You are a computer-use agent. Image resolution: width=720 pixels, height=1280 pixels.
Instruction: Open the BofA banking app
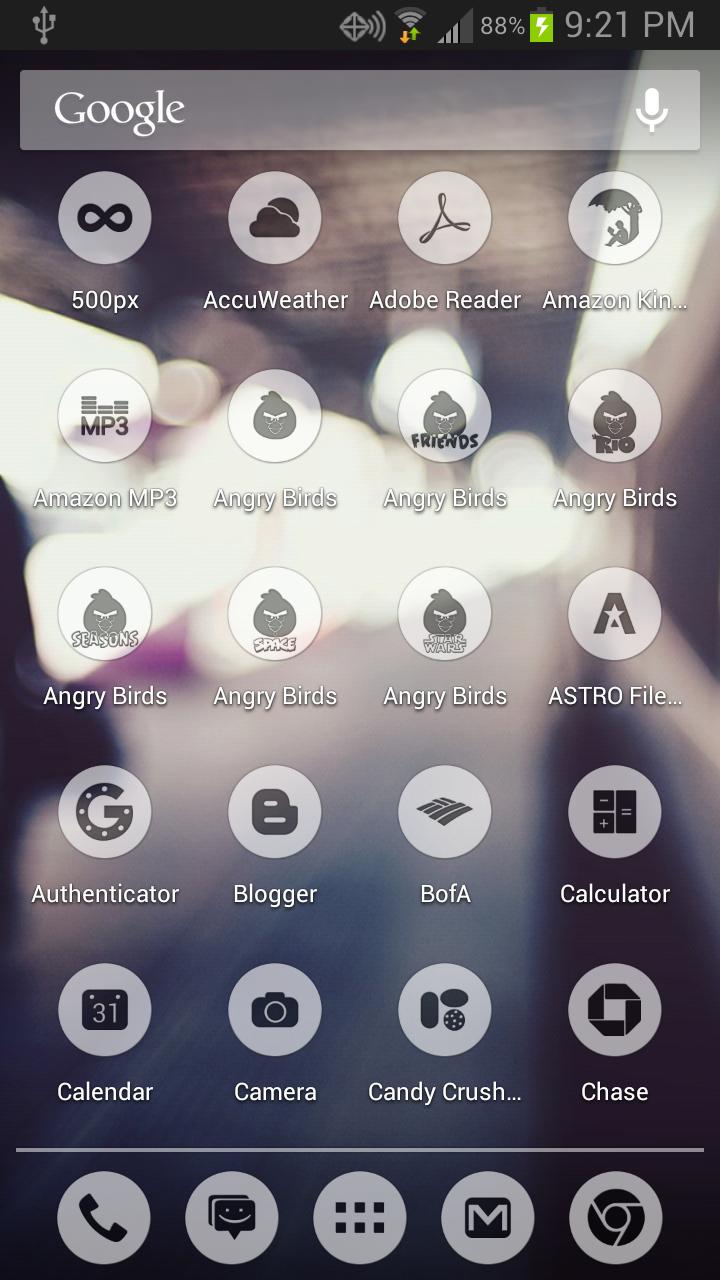445,812
